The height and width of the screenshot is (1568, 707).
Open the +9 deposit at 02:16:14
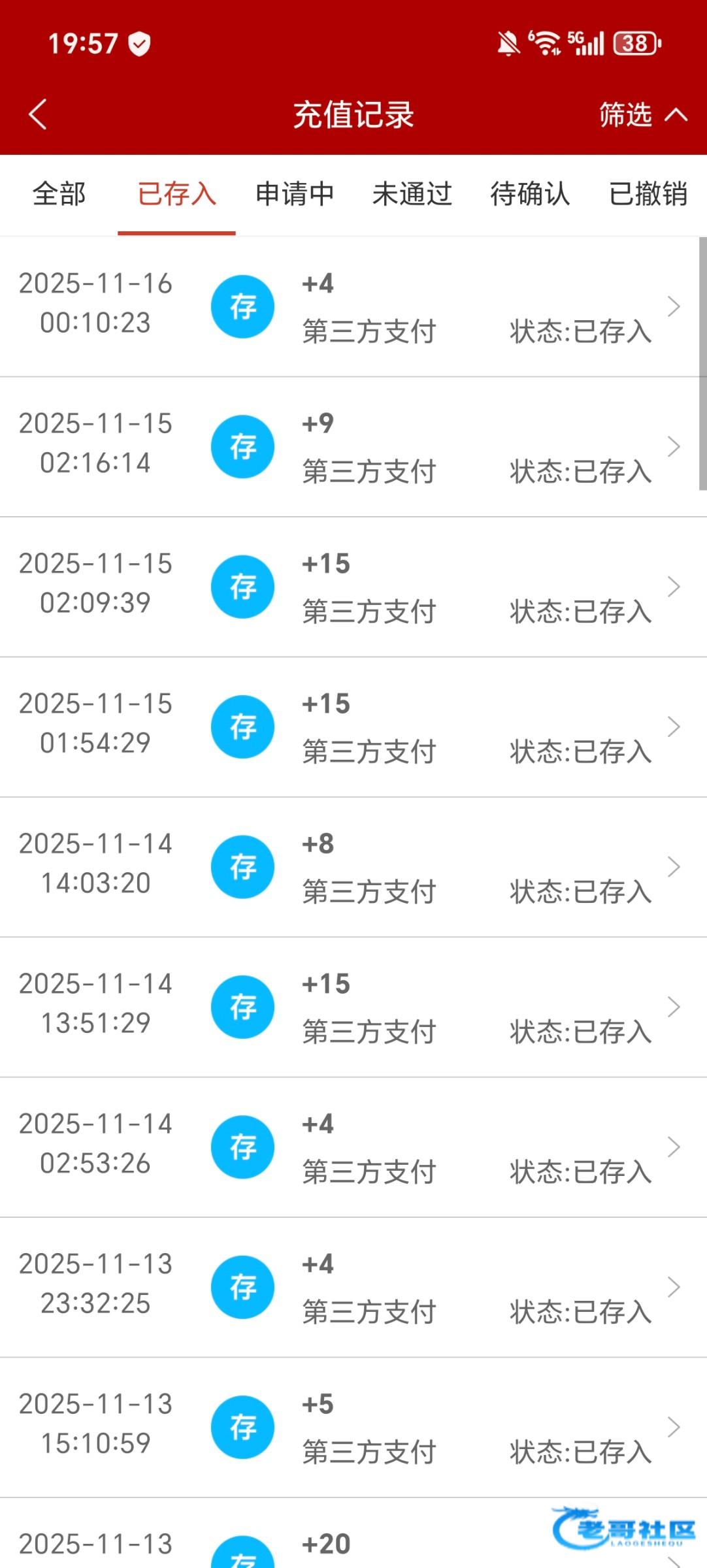tap(353, 447)
